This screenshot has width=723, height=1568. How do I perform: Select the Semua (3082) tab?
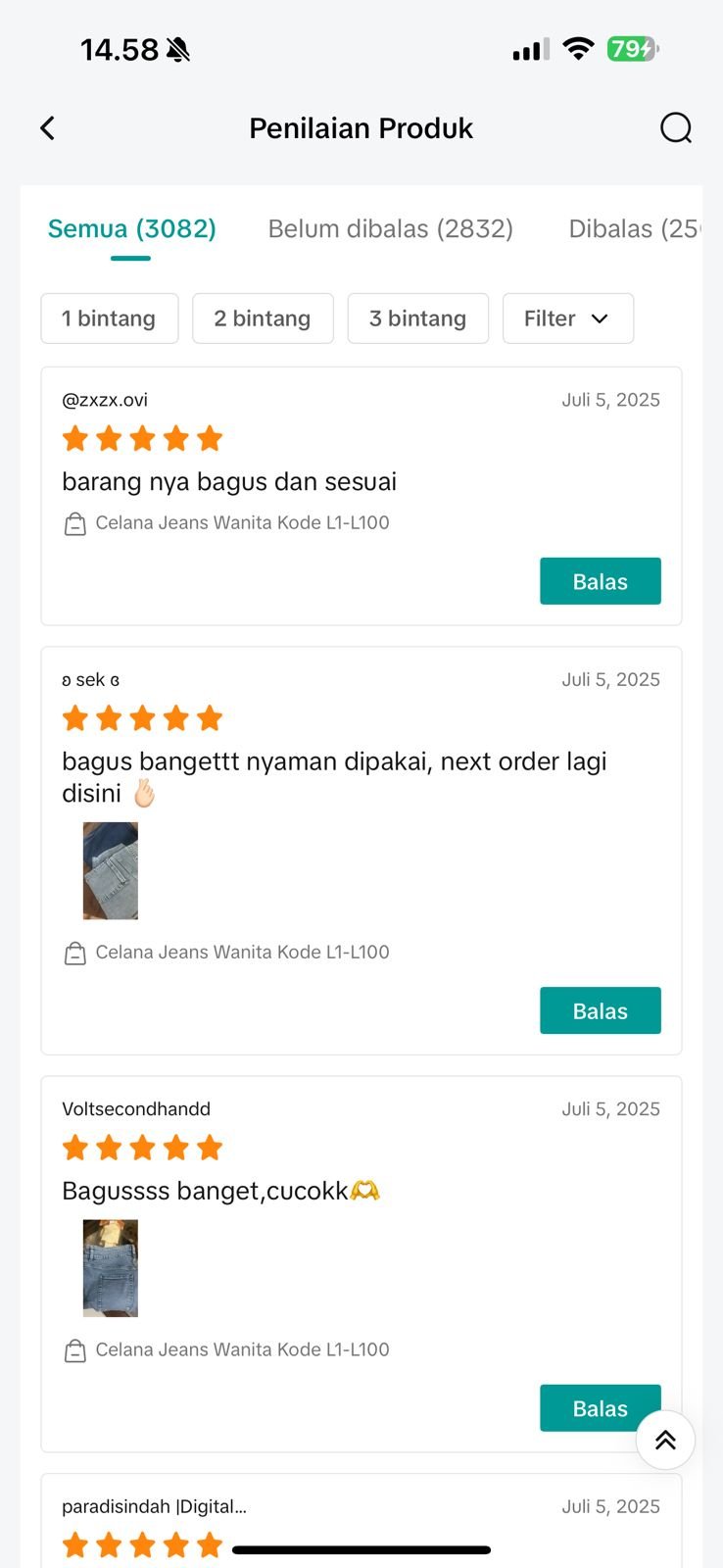131,229
